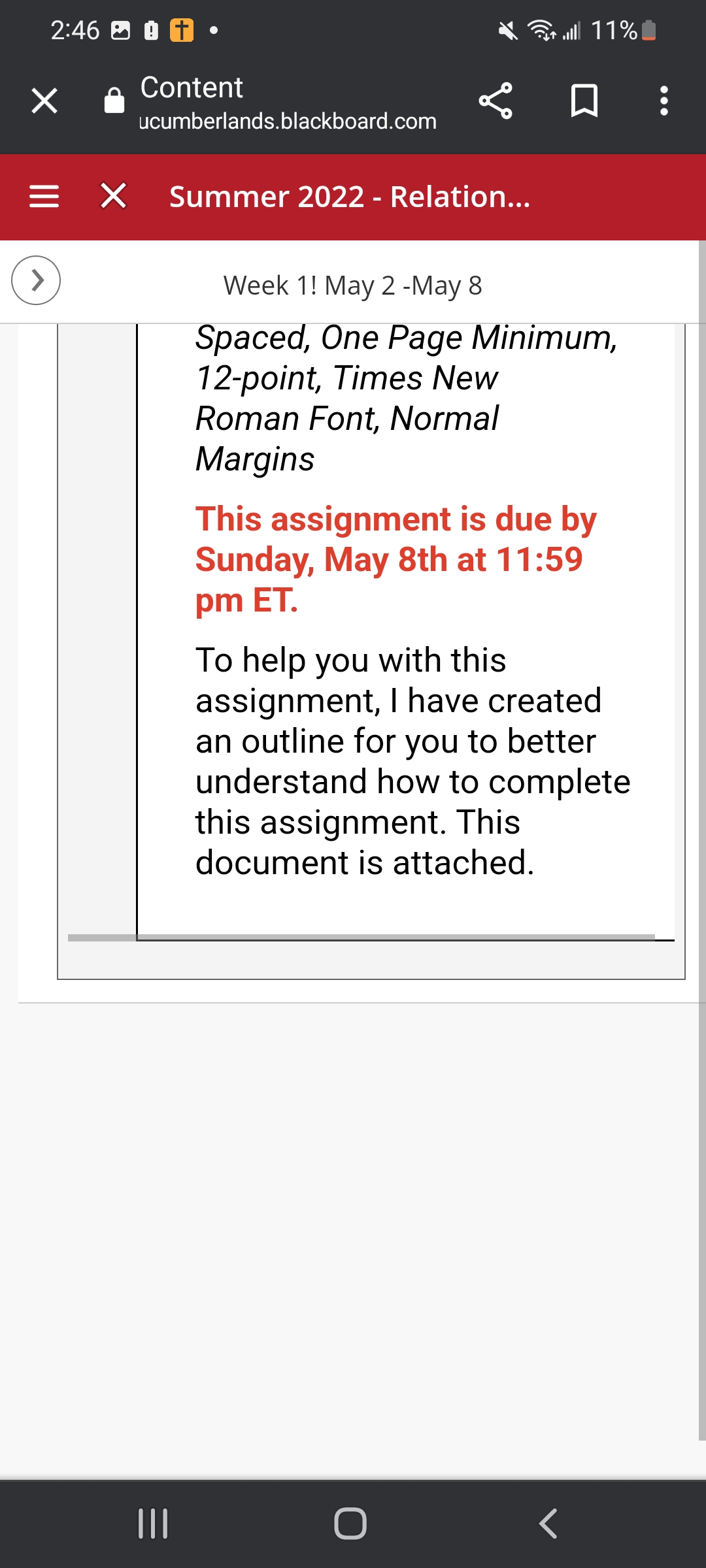
Task: Close the browser tab with the X
Action: click(x=43, y=101)
